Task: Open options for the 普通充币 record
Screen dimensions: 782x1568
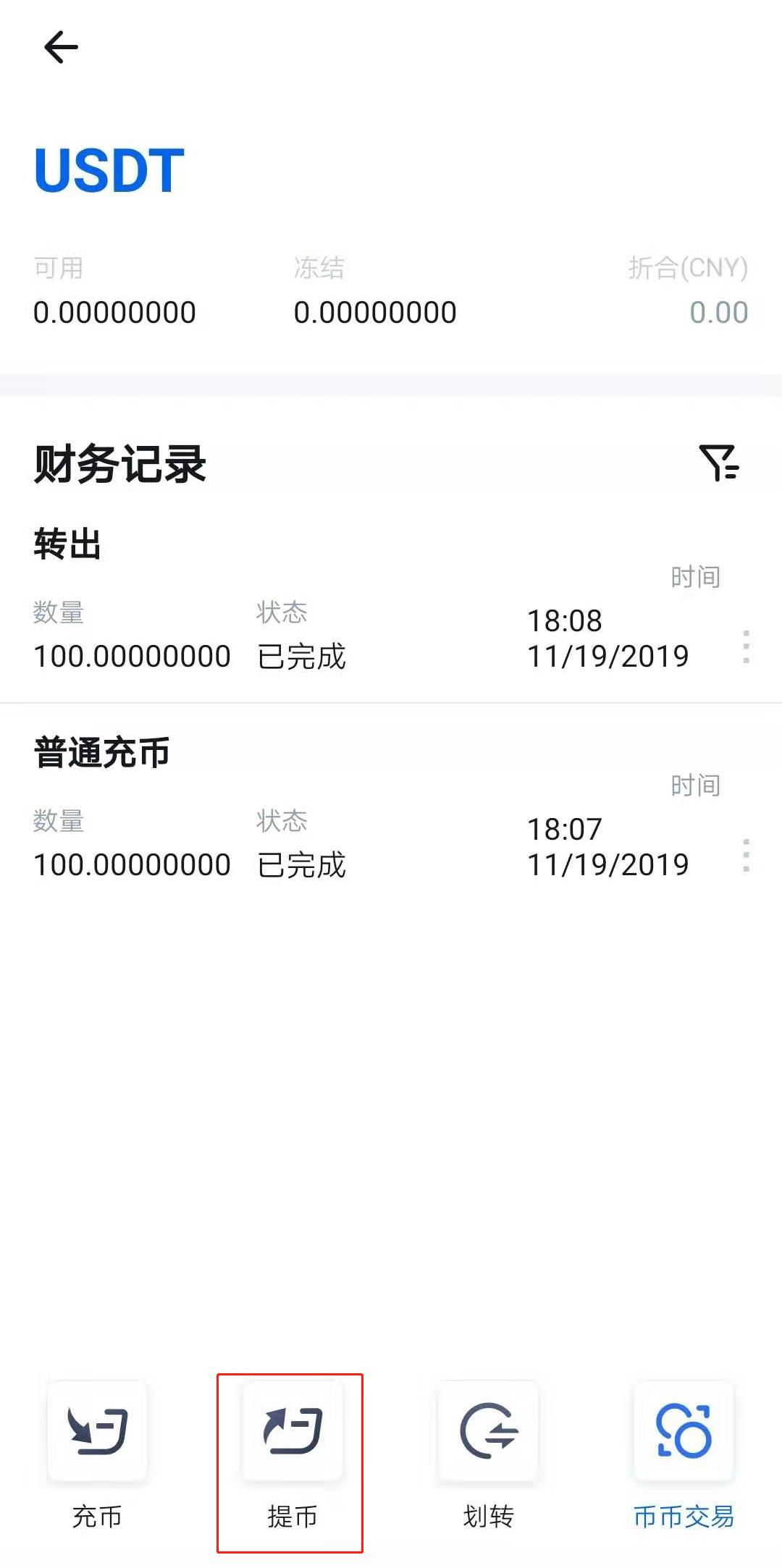Action: click(x=746, y=855)
